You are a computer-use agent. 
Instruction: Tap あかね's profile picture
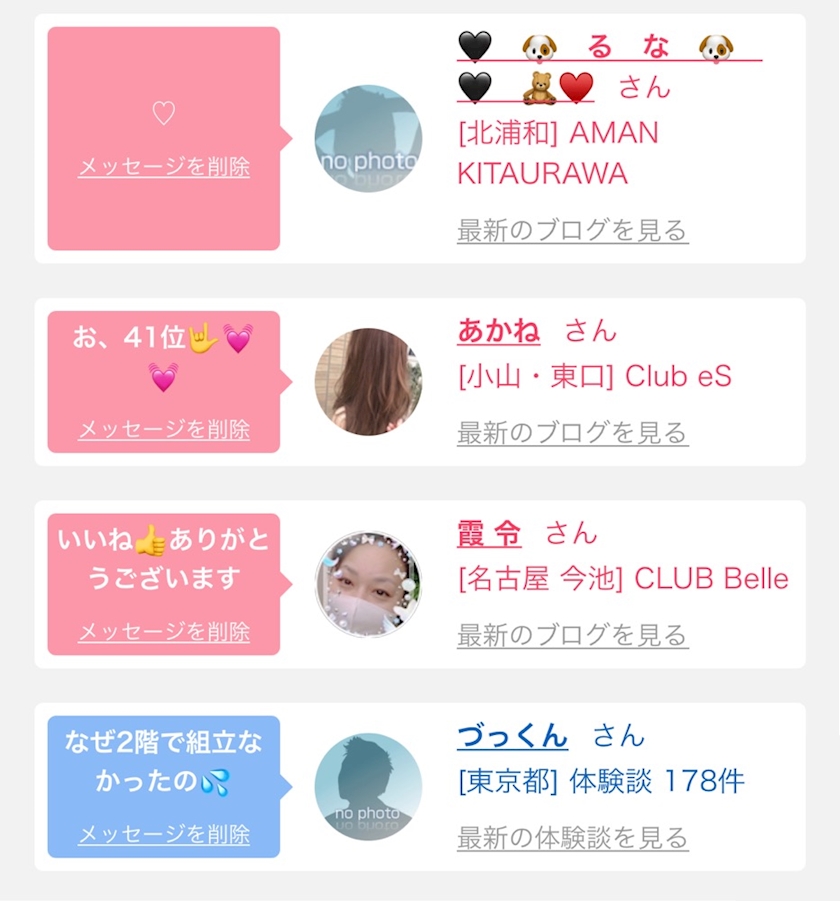point(368,382)
